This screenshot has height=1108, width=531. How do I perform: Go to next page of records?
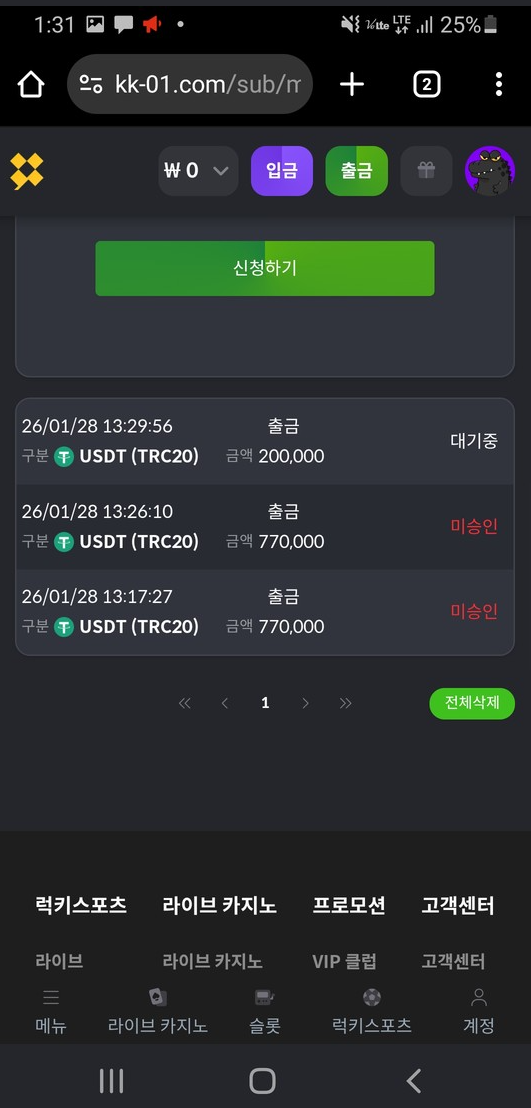pos(305,703)
